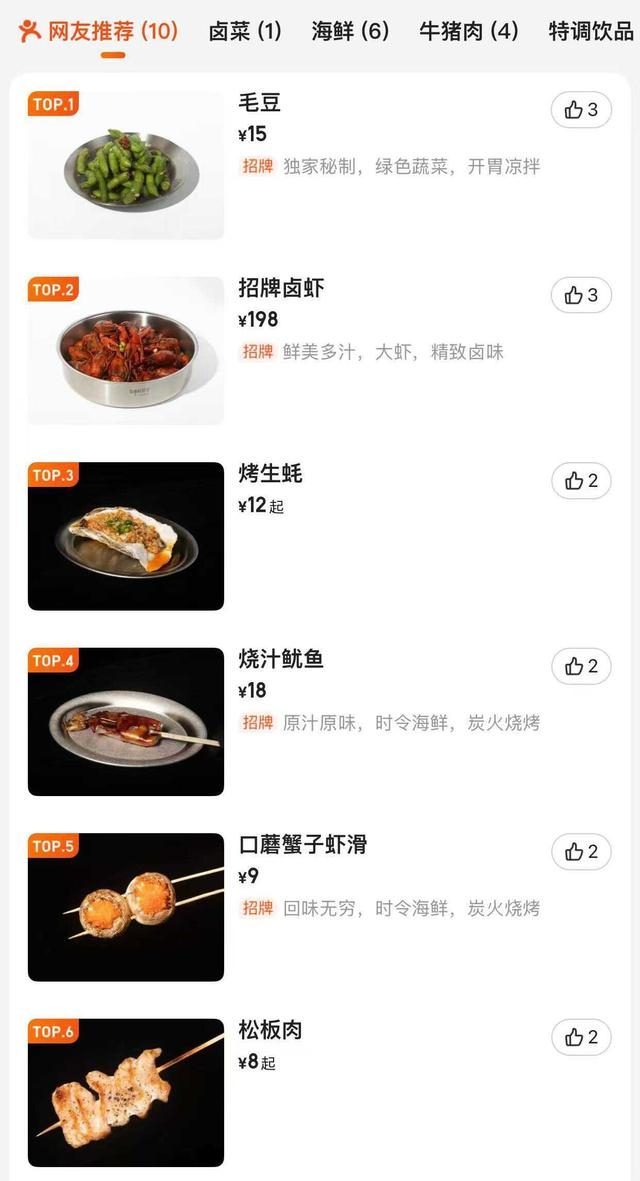This screenshot has width=640, height=1181.
Task: View the 松板肉 dish photo
Action: coord(126,1092)
